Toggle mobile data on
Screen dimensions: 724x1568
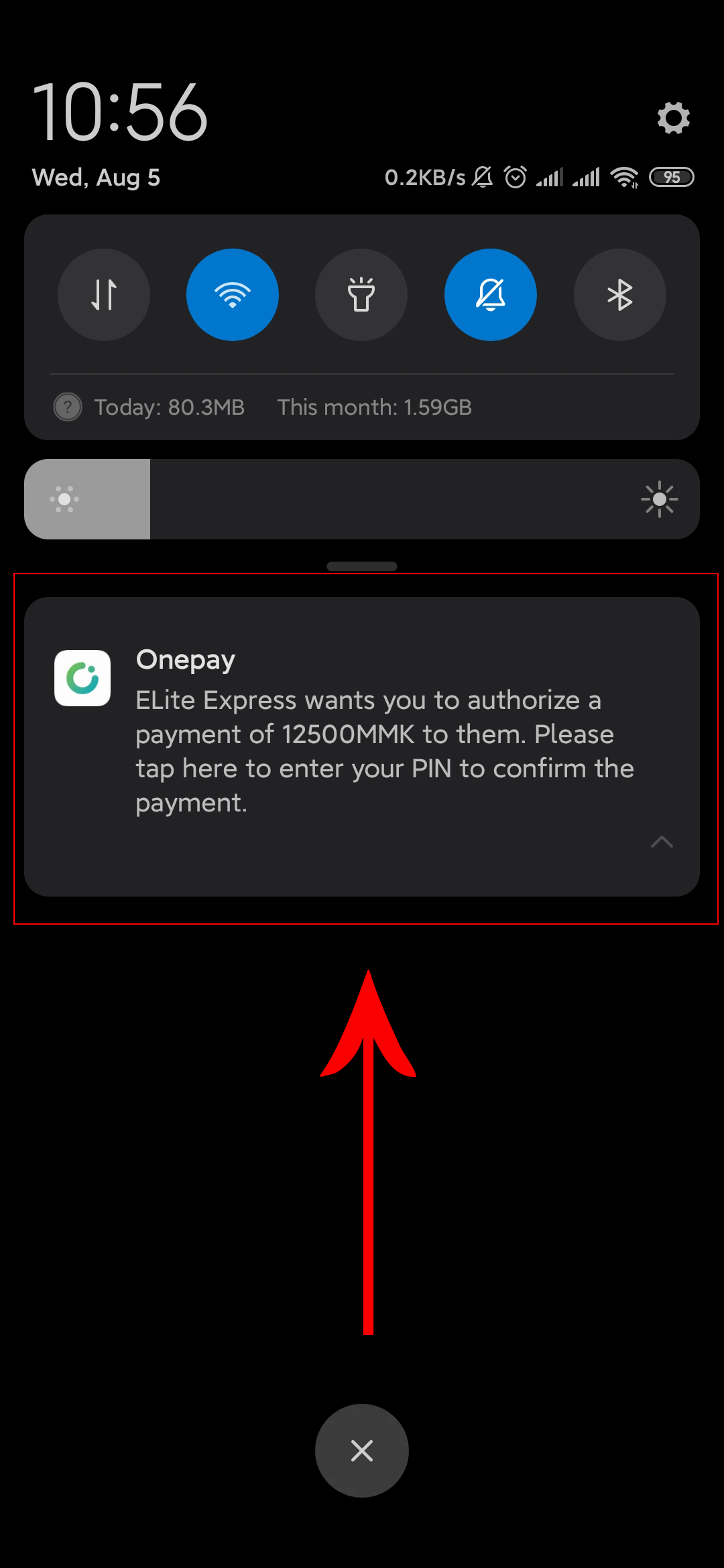pyautogui.click(x=104, y=295)
